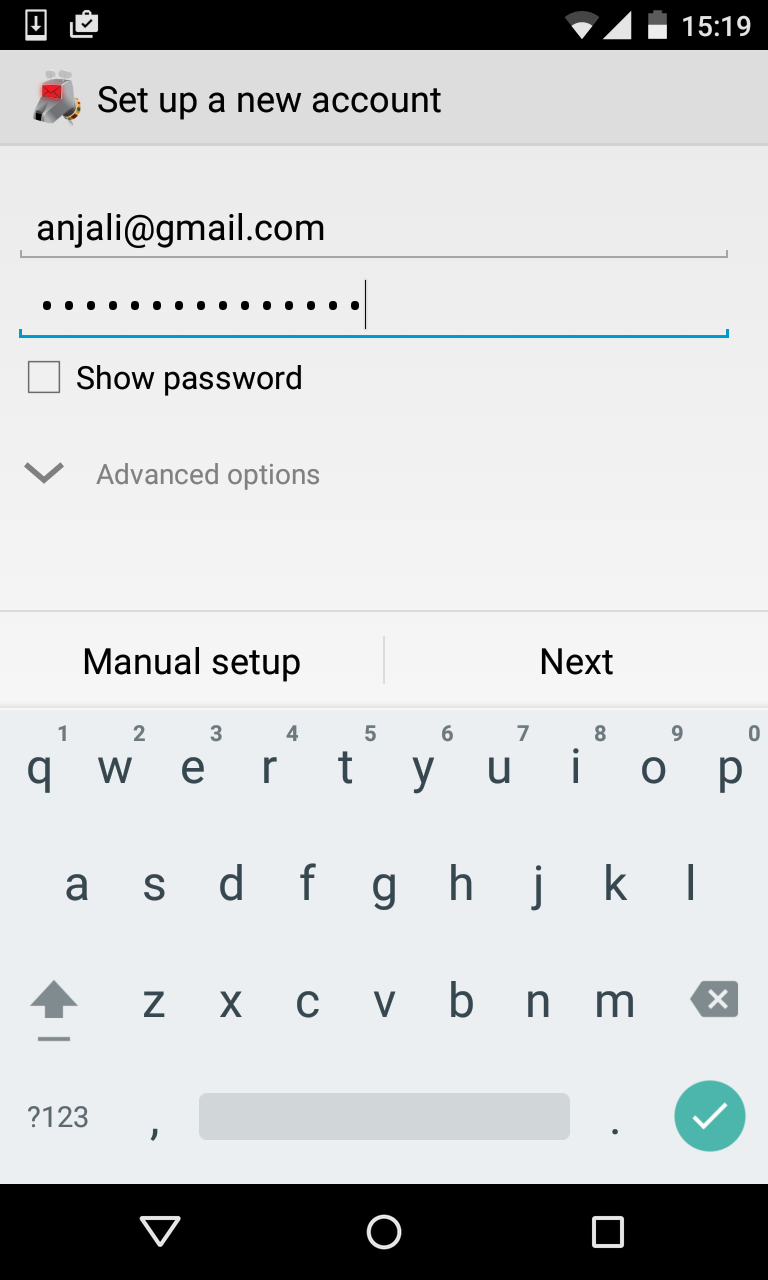This screenshot has width=768, height=1280.
Task: Choose Manual setup
Action: click(x=191, y=661)
